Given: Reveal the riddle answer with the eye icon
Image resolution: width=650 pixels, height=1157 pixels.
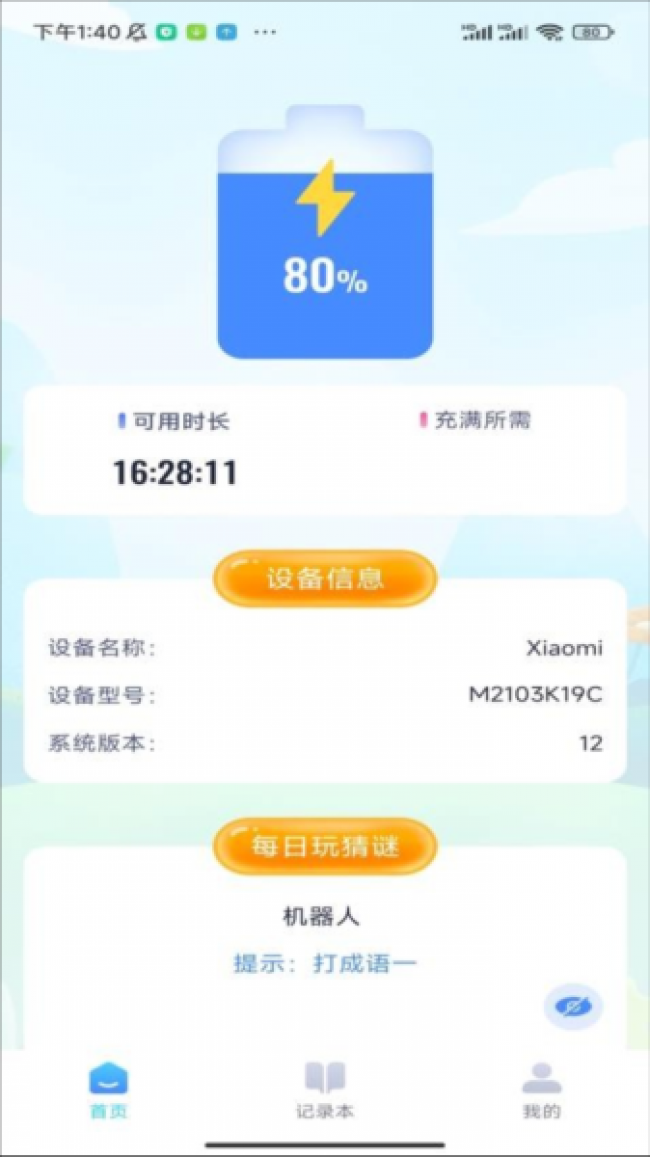Looking at the screenshot, I should pos(573,1007).
